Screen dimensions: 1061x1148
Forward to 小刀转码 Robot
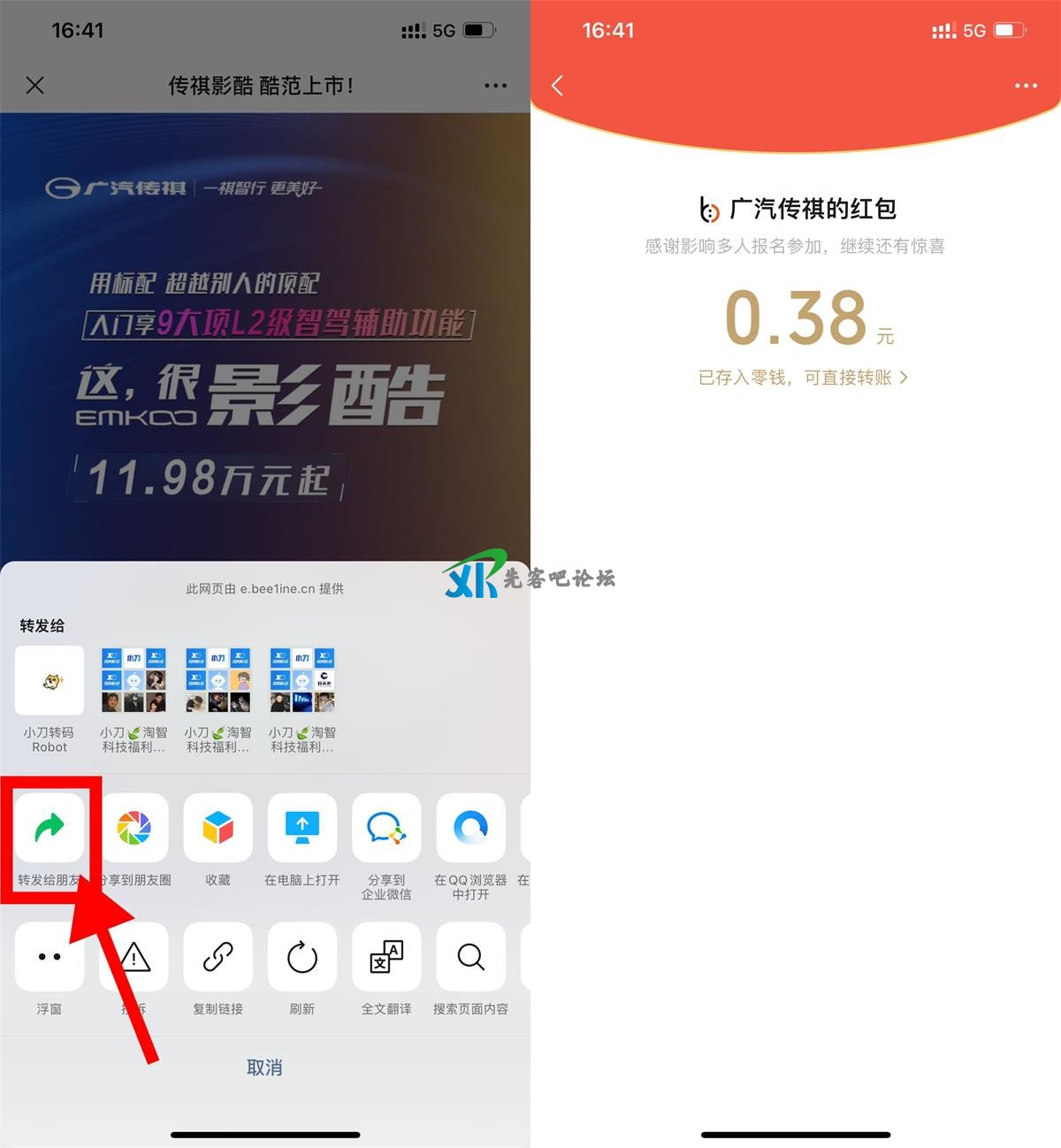point(50,681)
